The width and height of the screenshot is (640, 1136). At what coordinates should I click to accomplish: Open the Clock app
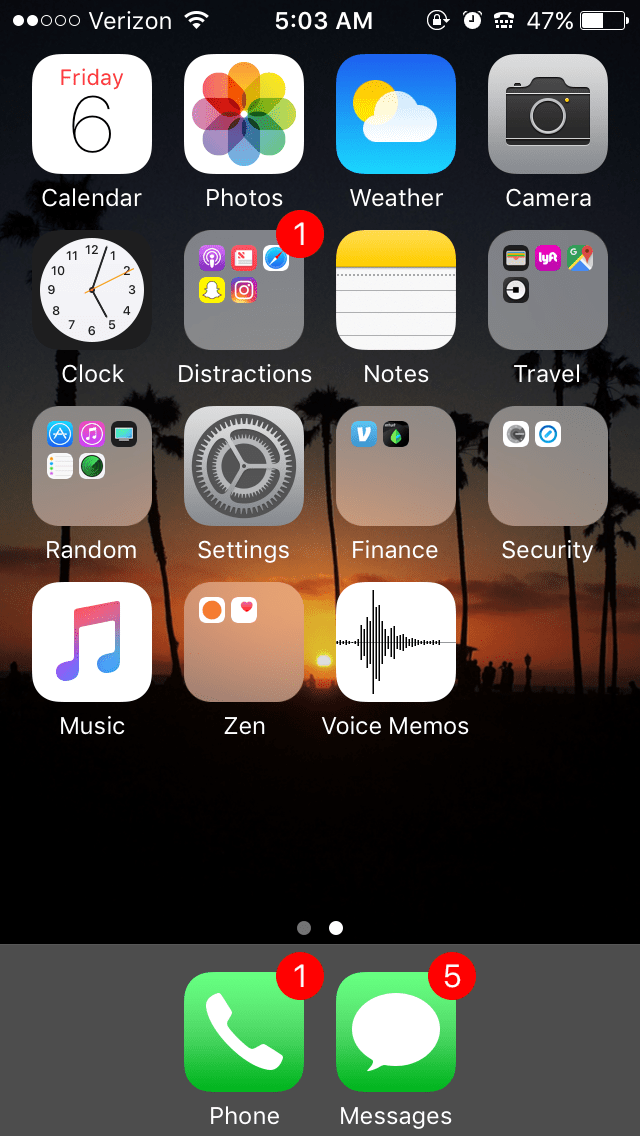(92, 290)
